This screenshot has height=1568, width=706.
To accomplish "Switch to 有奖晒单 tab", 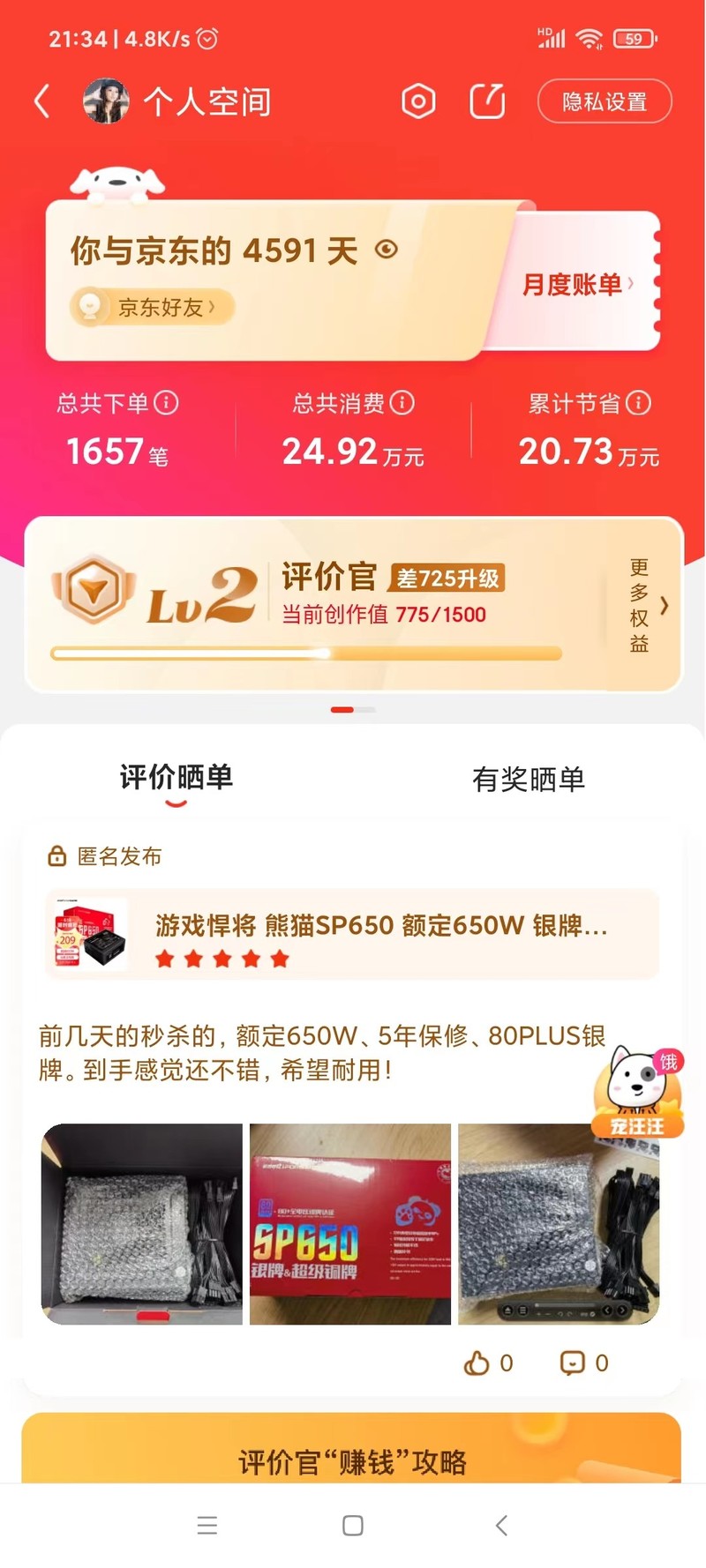I will [x=528, y=779].
